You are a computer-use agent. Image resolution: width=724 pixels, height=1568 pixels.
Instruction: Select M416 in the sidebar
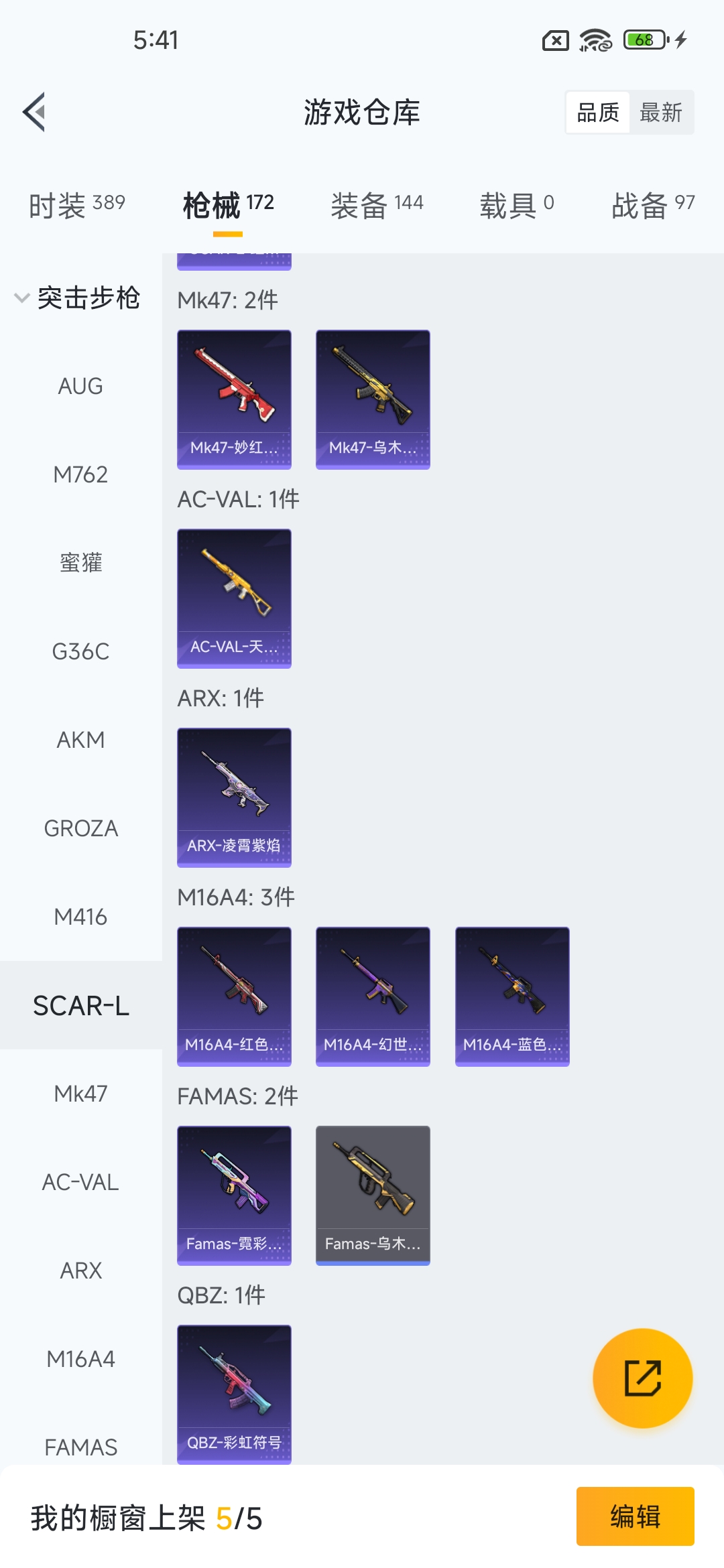tap(80, 917)
